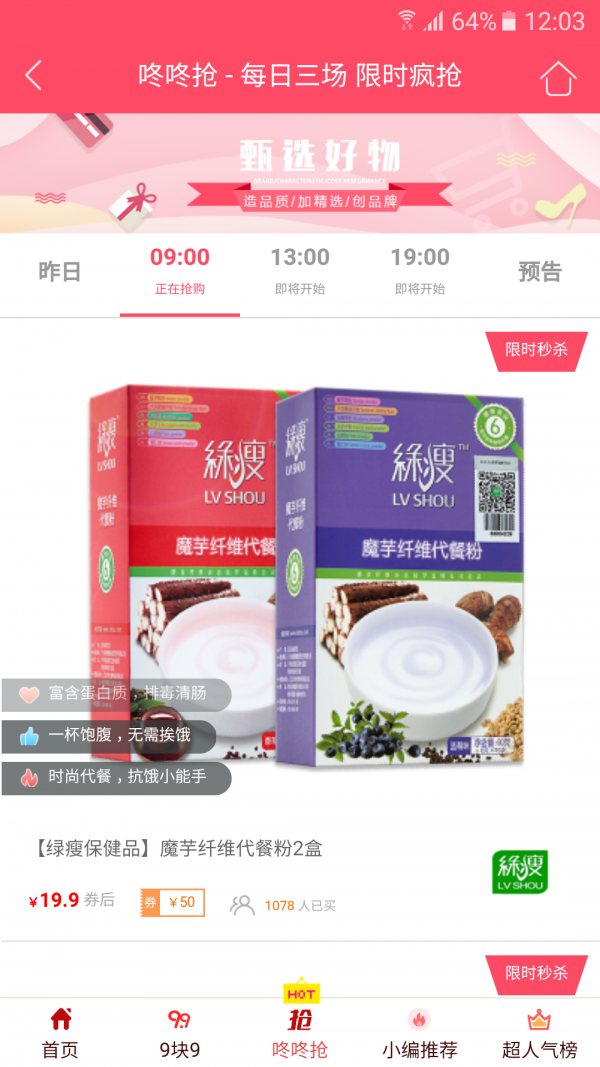
Task: Select the 19:00 即将开始 session
Action: (x=420, y=271)
